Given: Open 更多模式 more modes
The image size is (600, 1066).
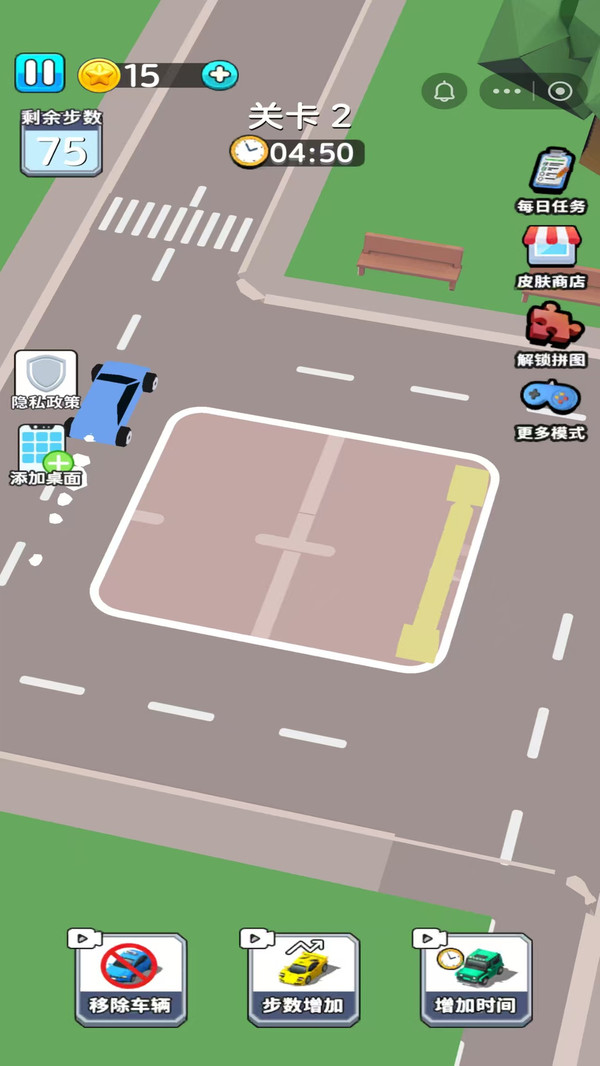Looking at the screenshot, I should tap(551, 408).
